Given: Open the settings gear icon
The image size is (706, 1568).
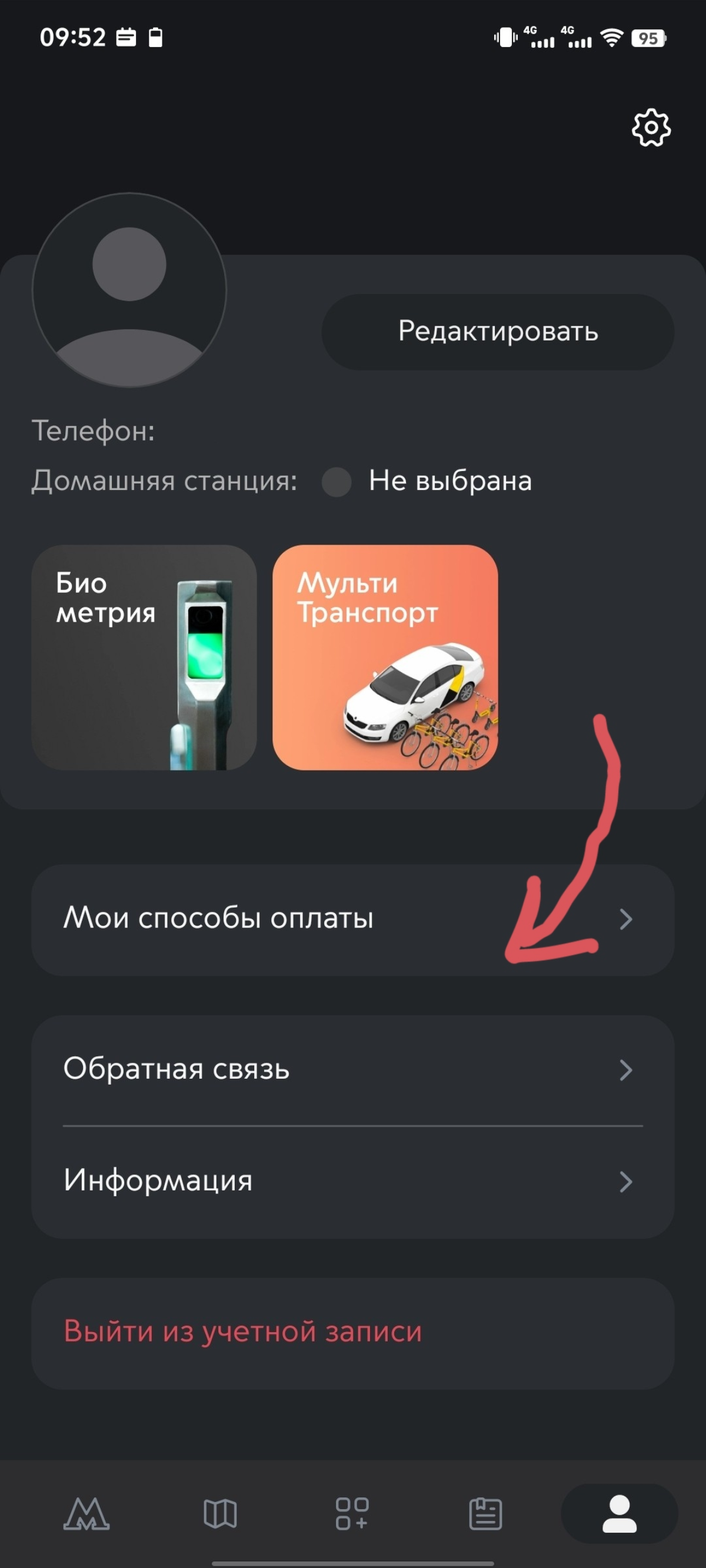Looking at the screenshot, I should 651,127.
